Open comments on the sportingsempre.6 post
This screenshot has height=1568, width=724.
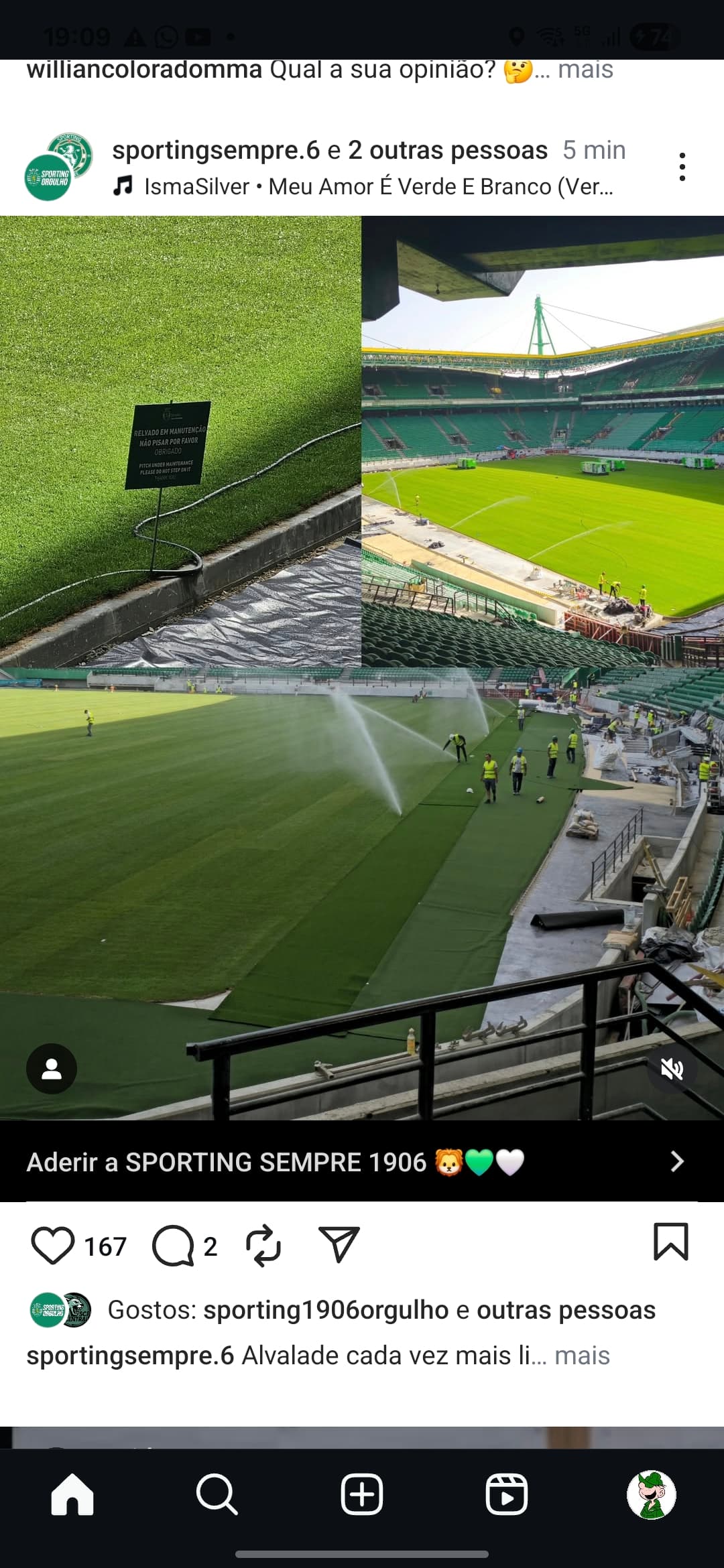pyautogui.click(x=174, y=1246)
